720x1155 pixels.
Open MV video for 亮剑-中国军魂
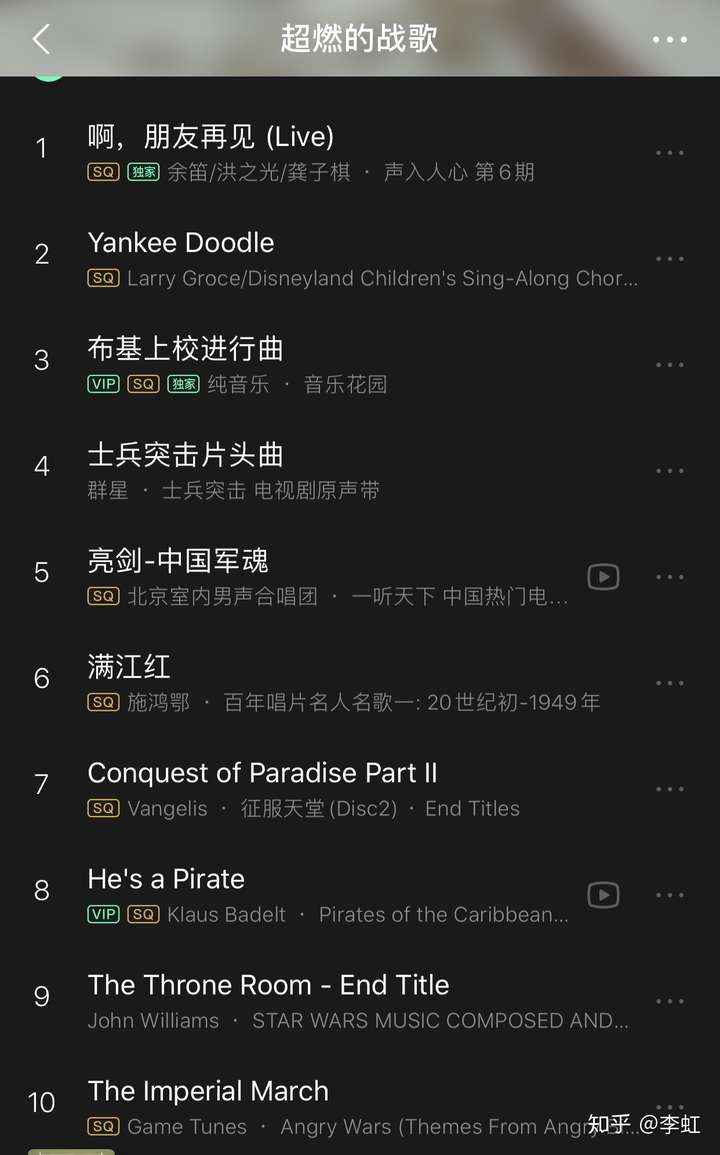pyautogui.click(x=603, y=577)
